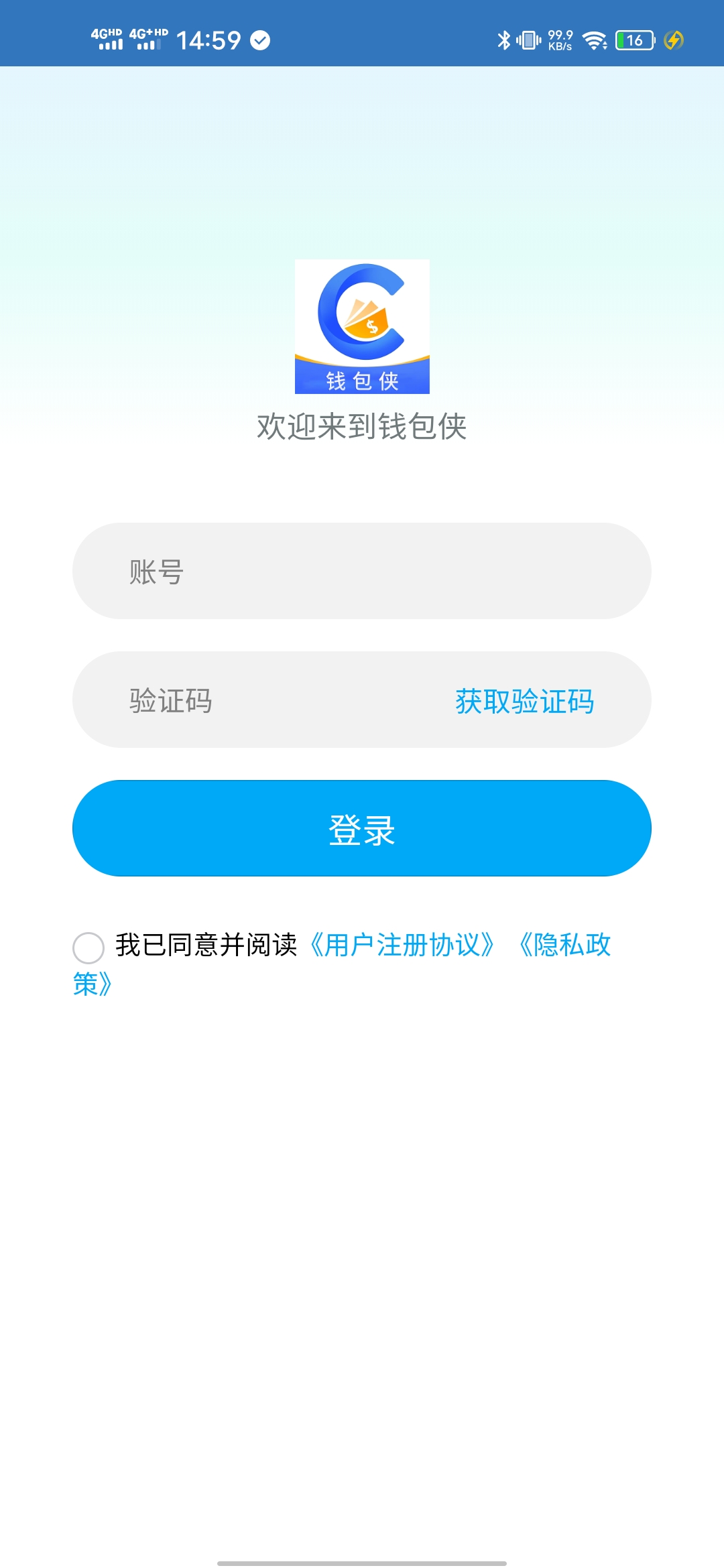Request a code via 获取验证码
This screenshot has width=724, height=1568.
(x=524, y=701)
